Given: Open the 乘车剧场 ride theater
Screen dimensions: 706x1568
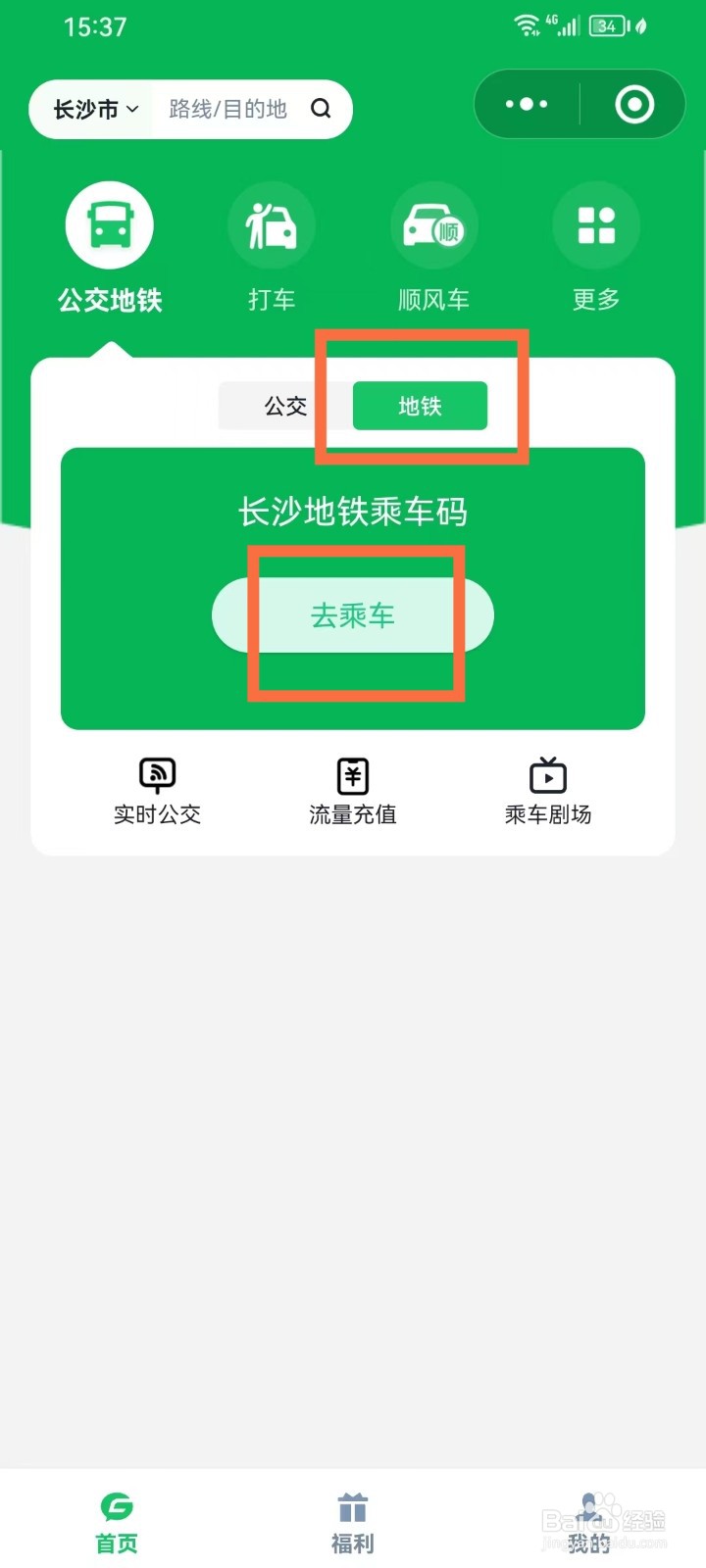Looking at the screenshot, I should (546, 789).
